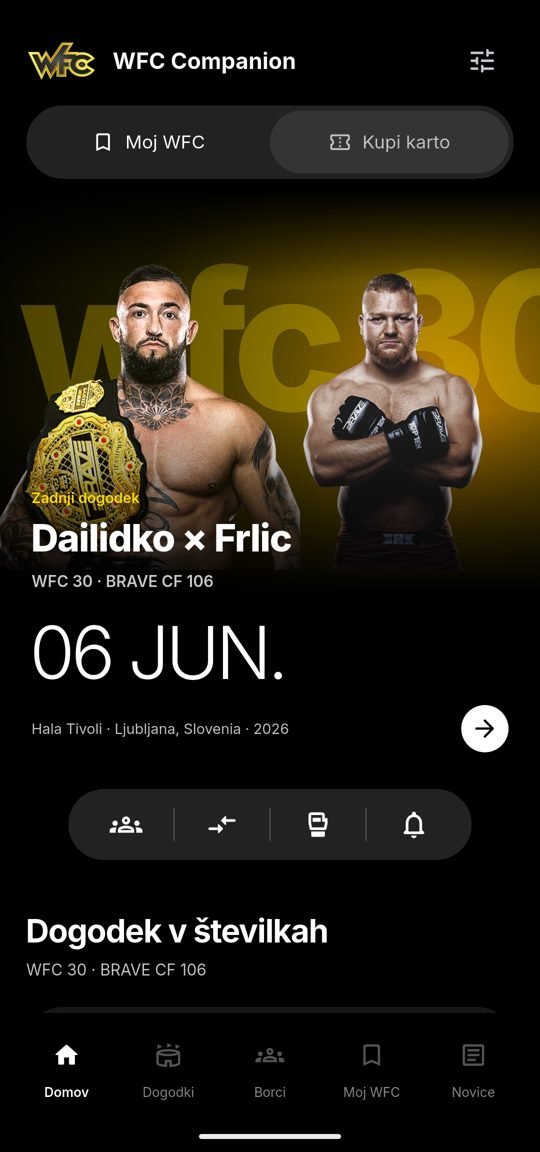Open the filter settings sliders icon
Screen dimensions: 540x1152
482,61
